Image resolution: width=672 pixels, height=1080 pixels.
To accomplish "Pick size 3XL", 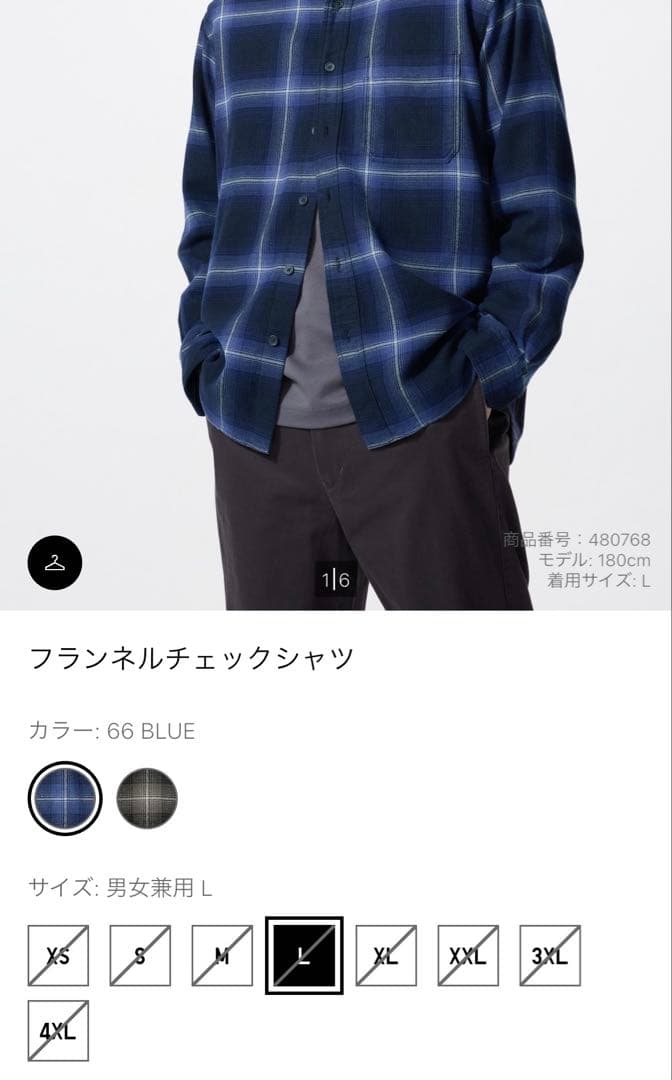I will point(549,955).
